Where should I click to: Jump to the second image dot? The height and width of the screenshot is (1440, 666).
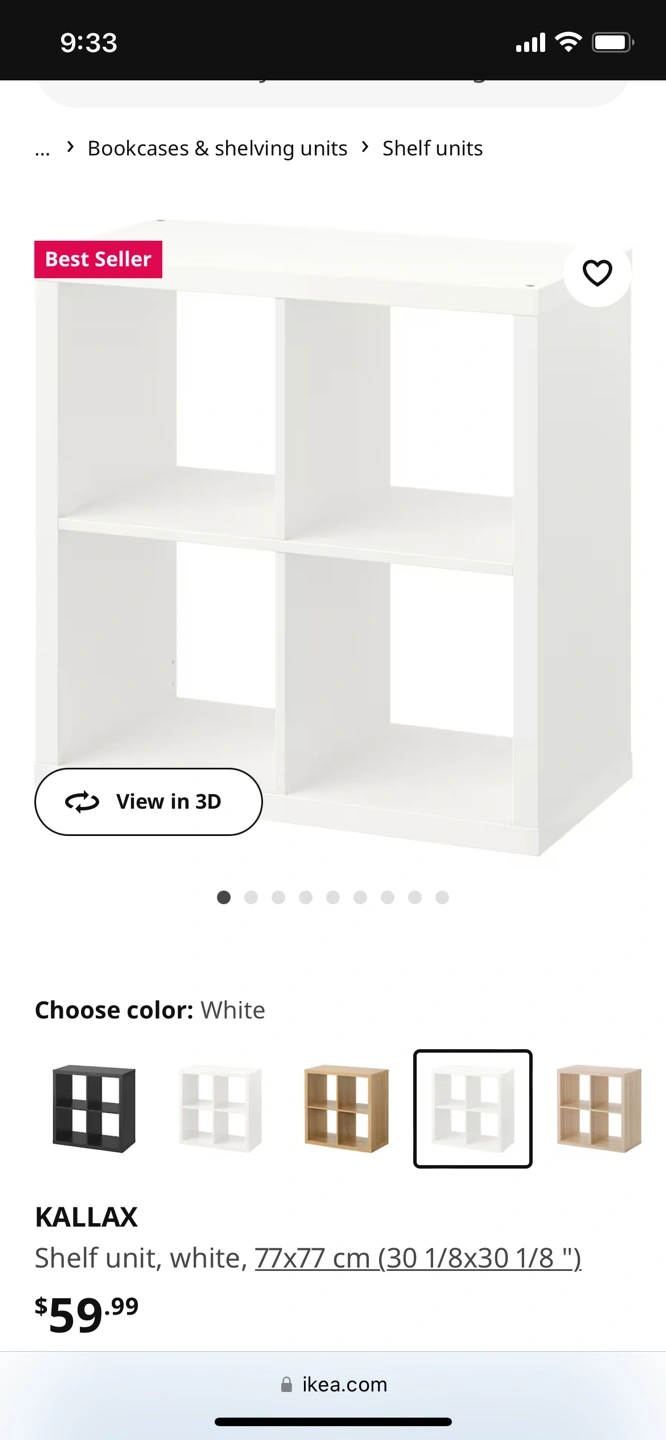click(251, 897)
